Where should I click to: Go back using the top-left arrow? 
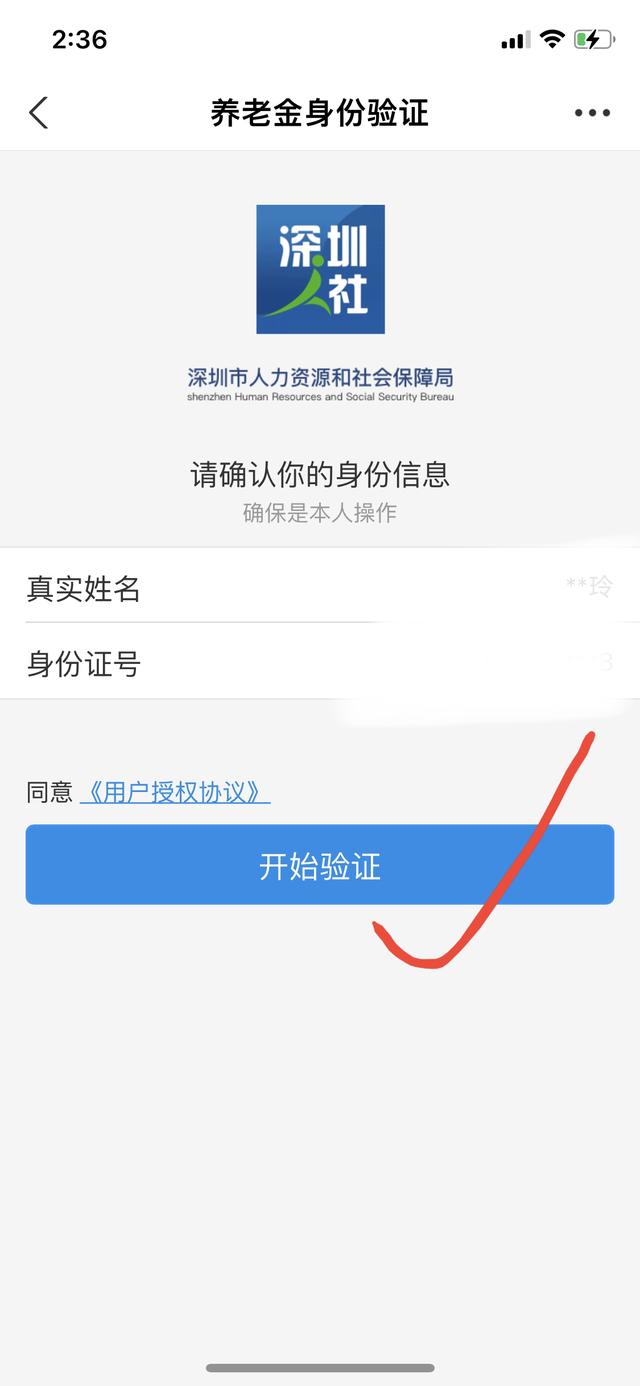[x=38, y=113]
